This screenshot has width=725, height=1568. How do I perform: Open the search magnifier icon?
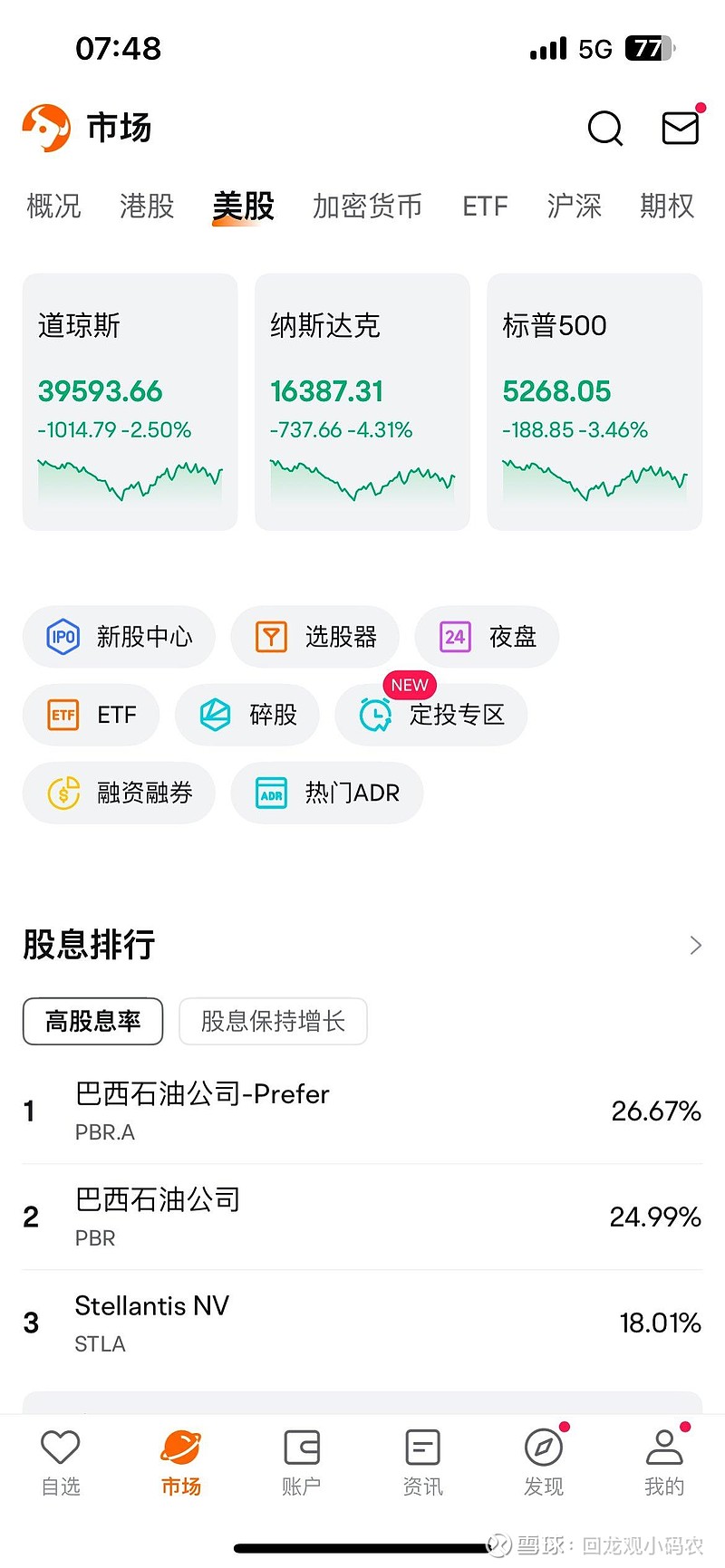[x=604, y=129]
